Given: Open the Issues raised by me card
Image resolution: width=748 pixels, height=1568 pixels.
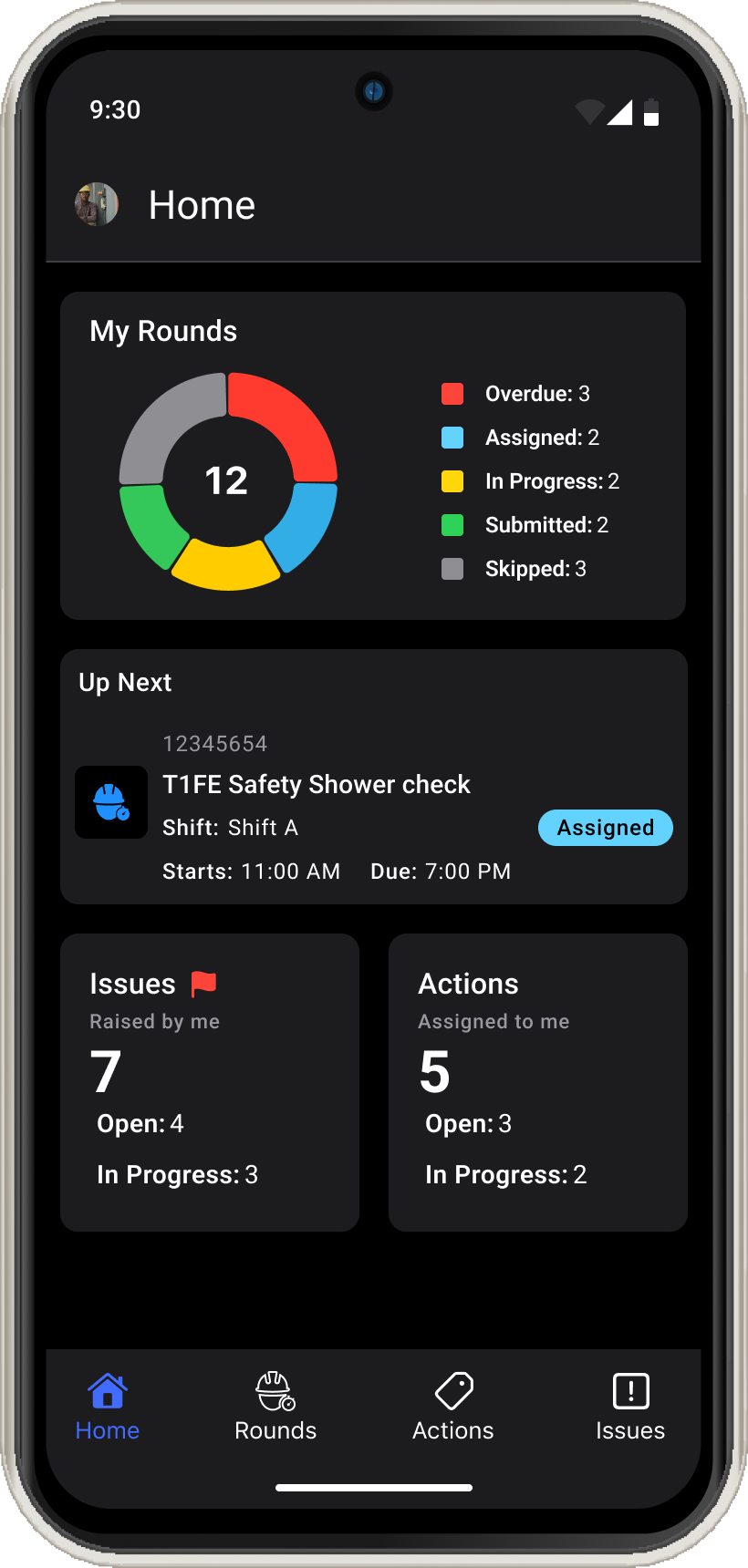Looking at the screenshot, I should click(x=210, y=1082).
